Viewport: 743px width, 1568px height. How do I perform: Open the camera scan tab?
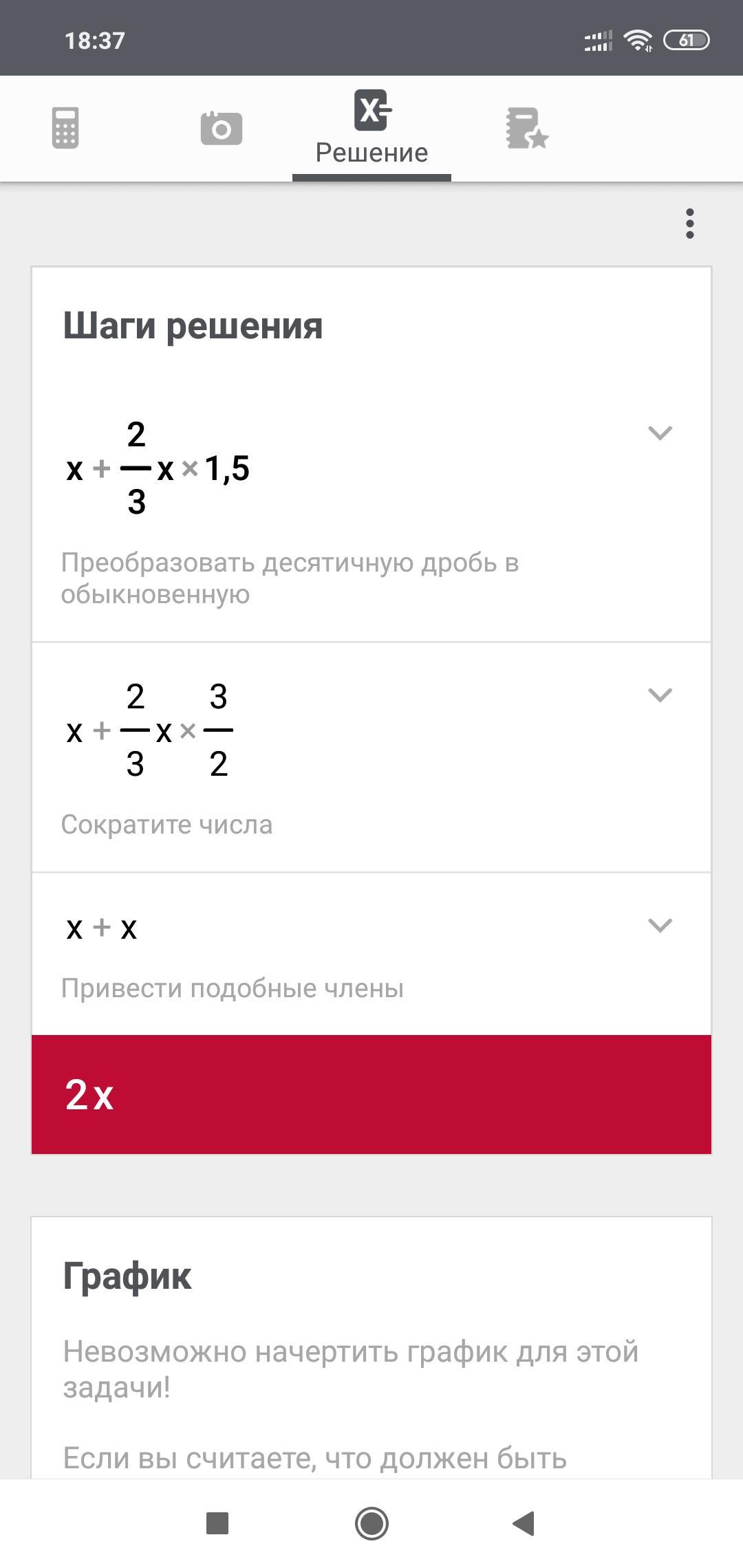pyautogui.click(x=221, y=128)
